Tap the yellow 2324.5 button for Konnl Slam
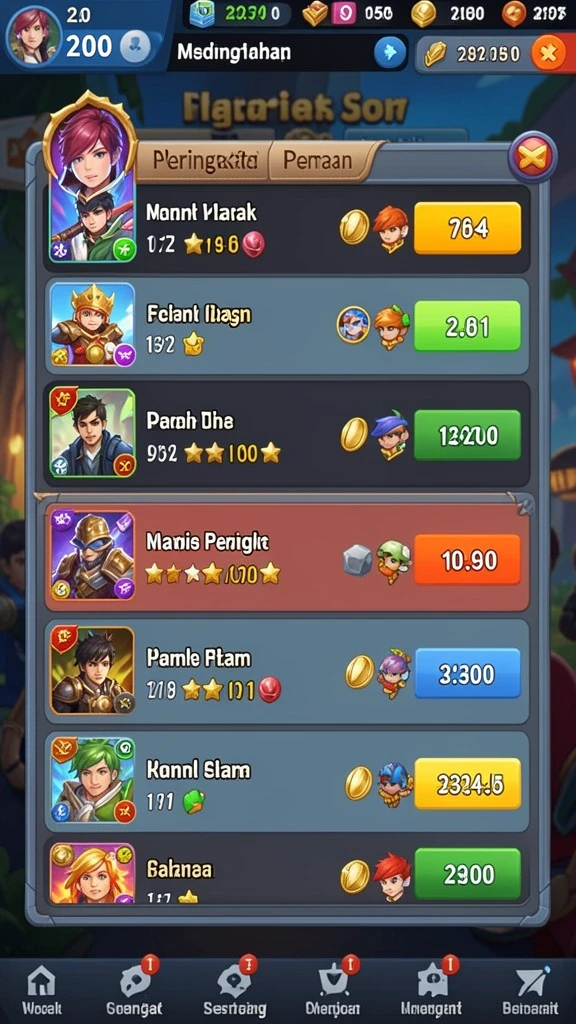The width and height of the screenshot is (576, 1024). click(x=468, y=784)
